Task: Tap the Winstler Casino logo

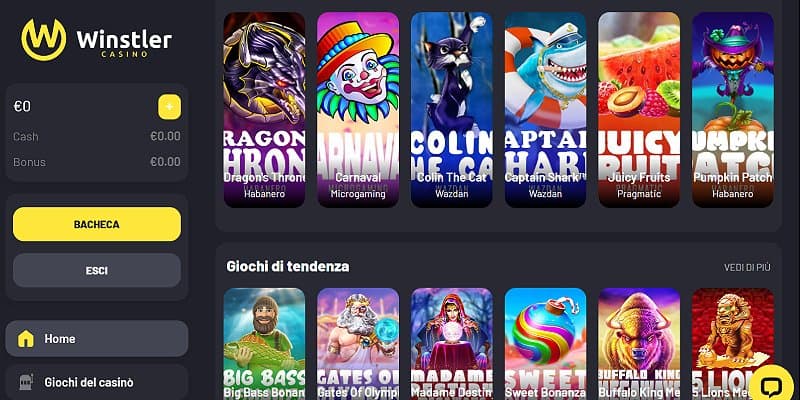Action: 97,40
